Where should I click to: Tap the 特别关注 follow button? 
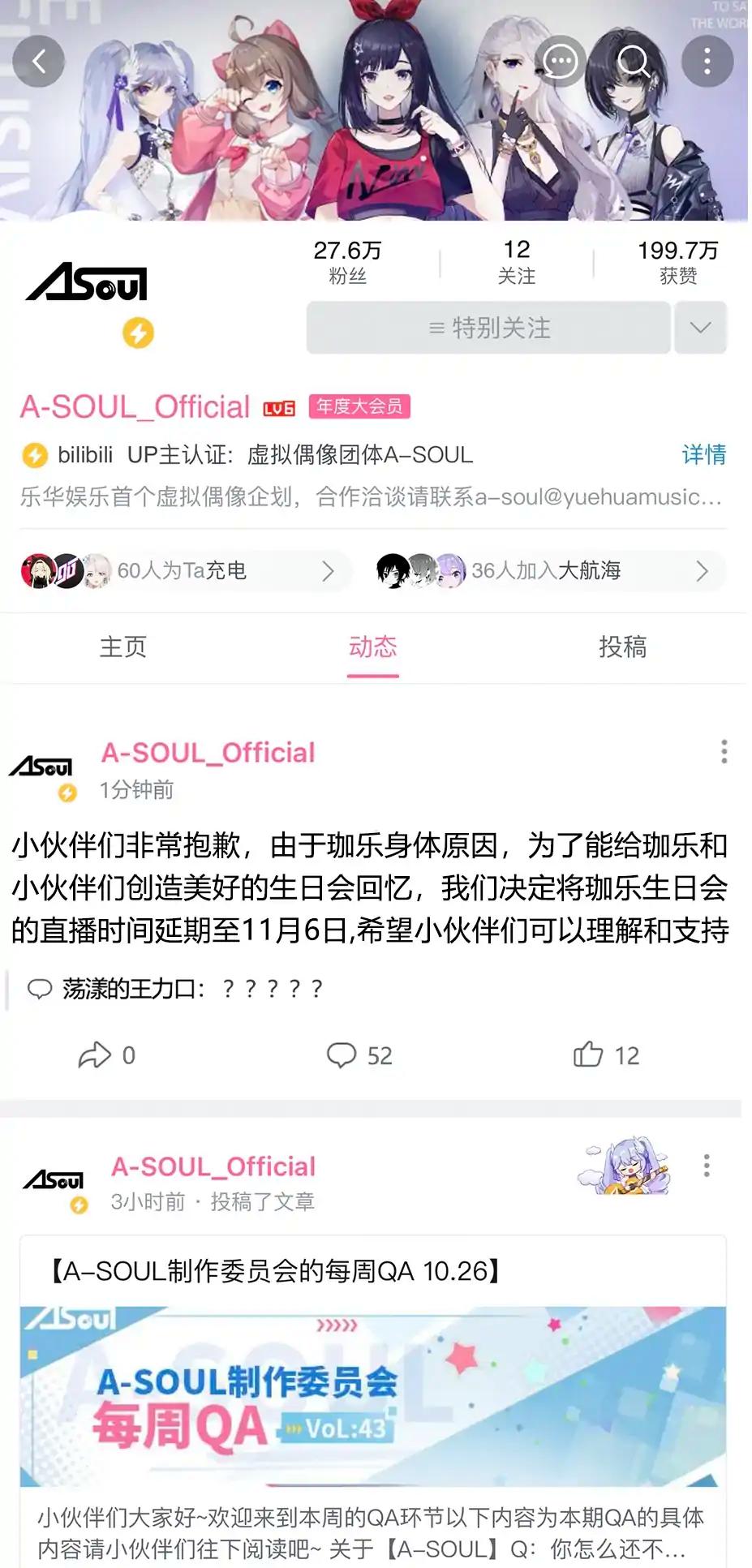(x=488, y=328)
